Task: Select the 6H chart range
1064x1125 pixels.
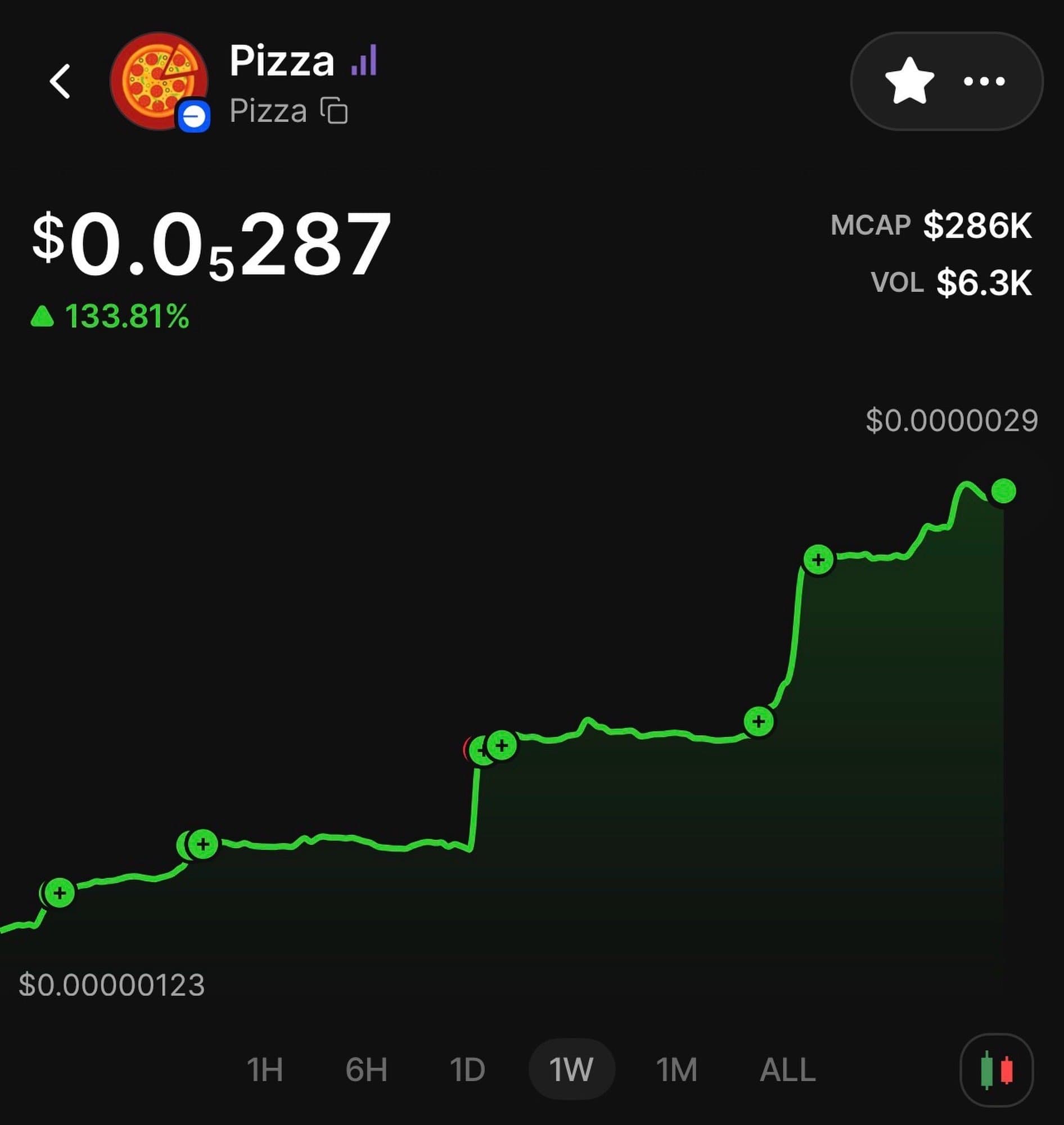Action: [x=367, y=1069]
